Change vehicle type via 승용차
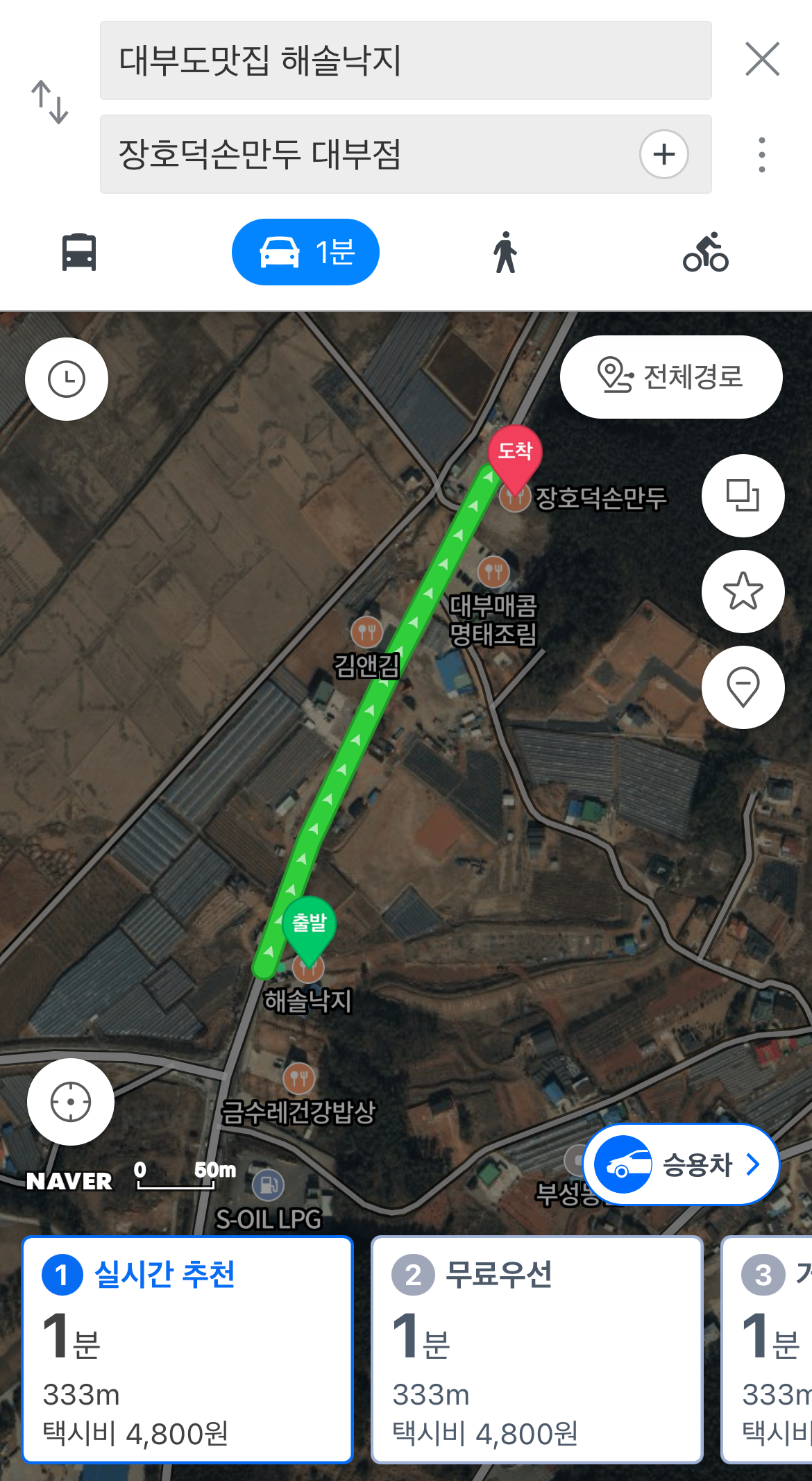The width and height of the screenshot is (812, 1481). [682, 1164]
